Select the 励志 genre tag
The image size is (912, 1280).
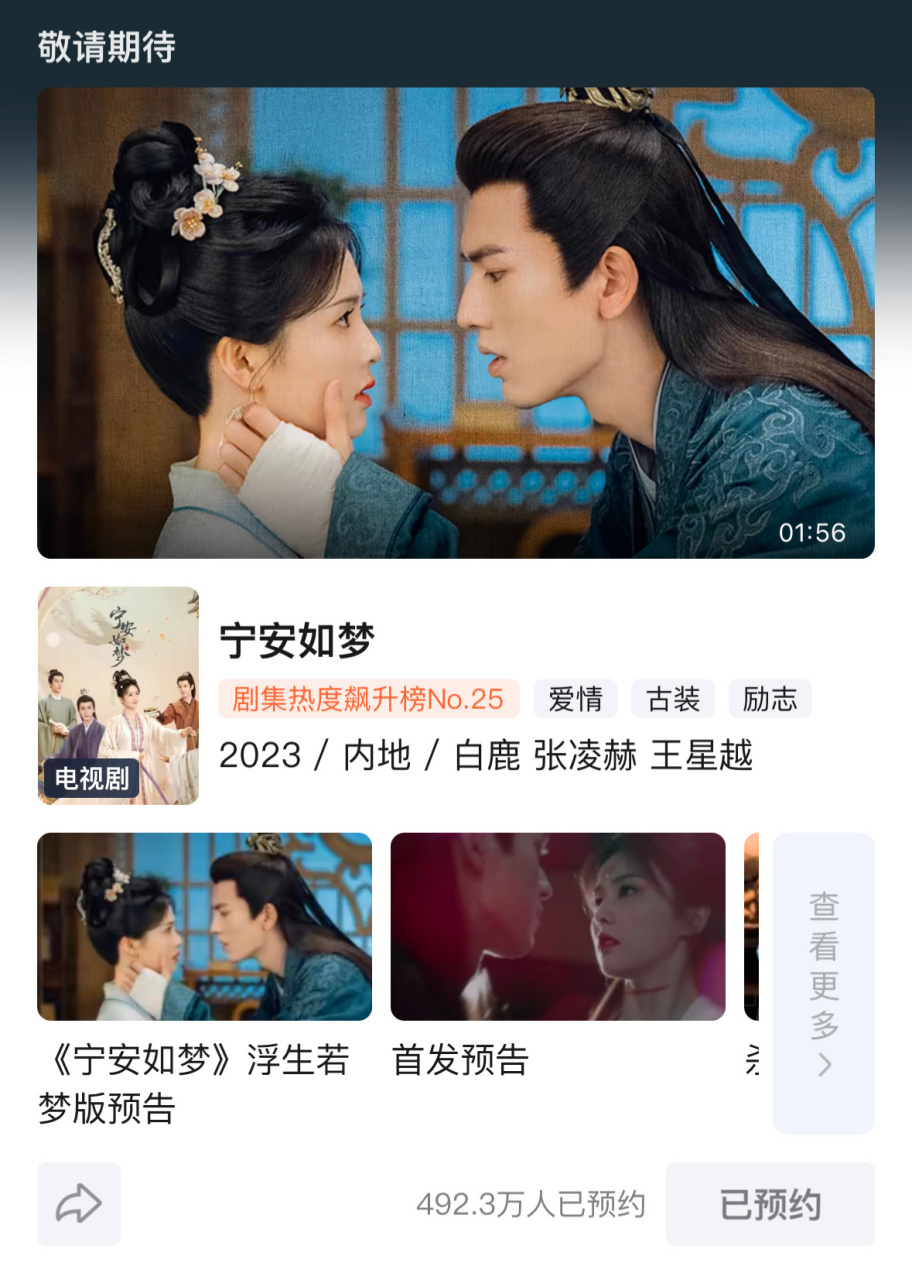pyautogui.click(x=770, y=699)
